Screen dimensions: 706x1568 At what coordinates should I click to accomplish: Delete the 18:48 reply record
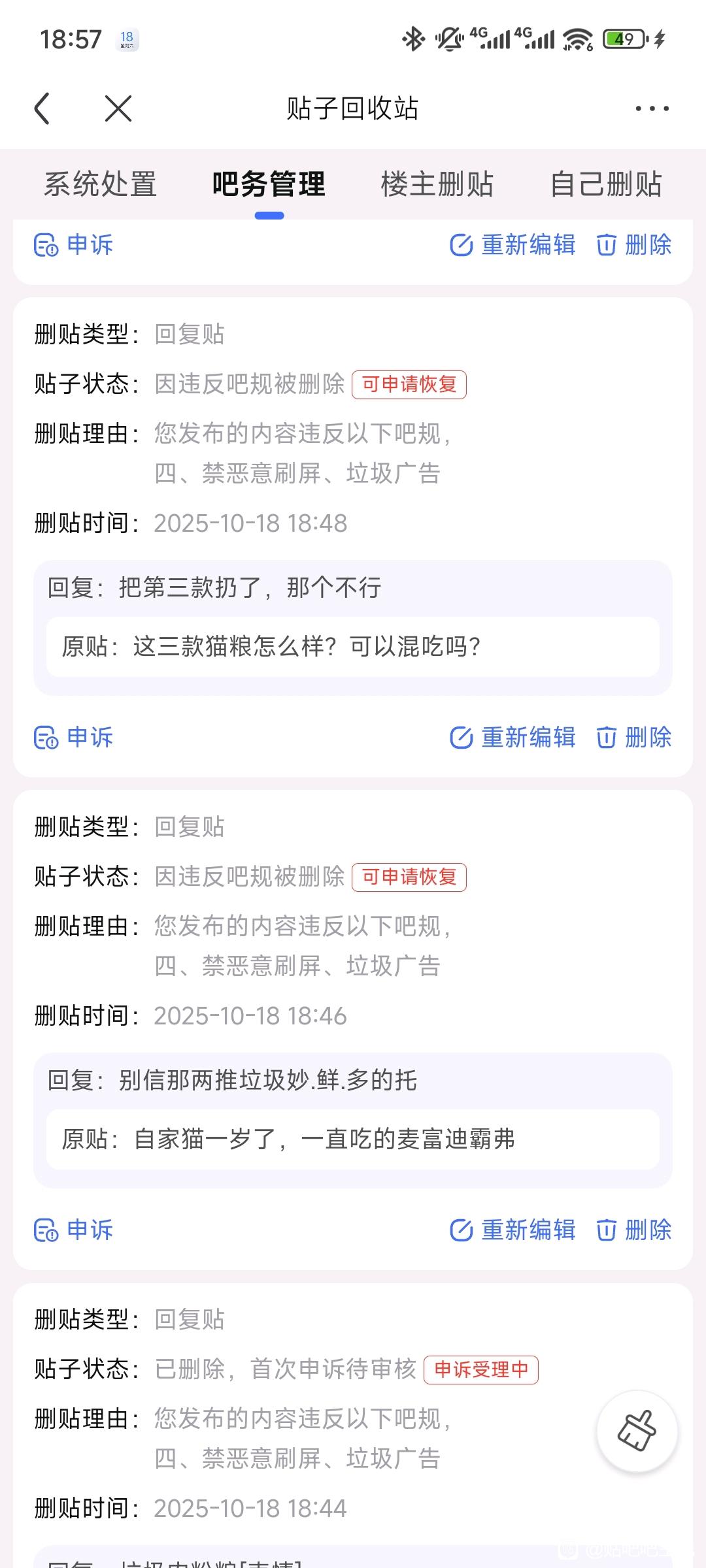click(x=633, y=738)
